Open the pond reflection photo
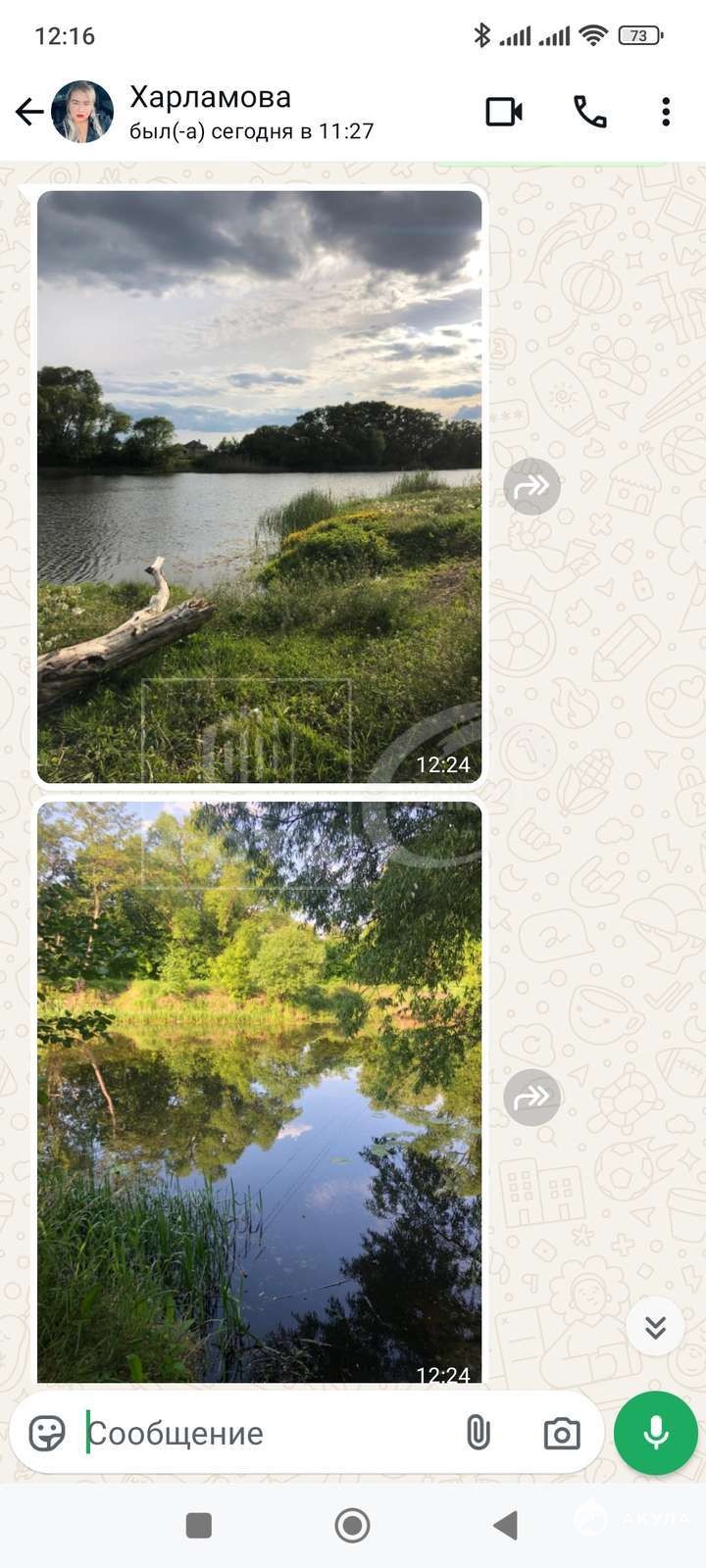This screenshot has height=1568, width=706. tap(260, 1093)
